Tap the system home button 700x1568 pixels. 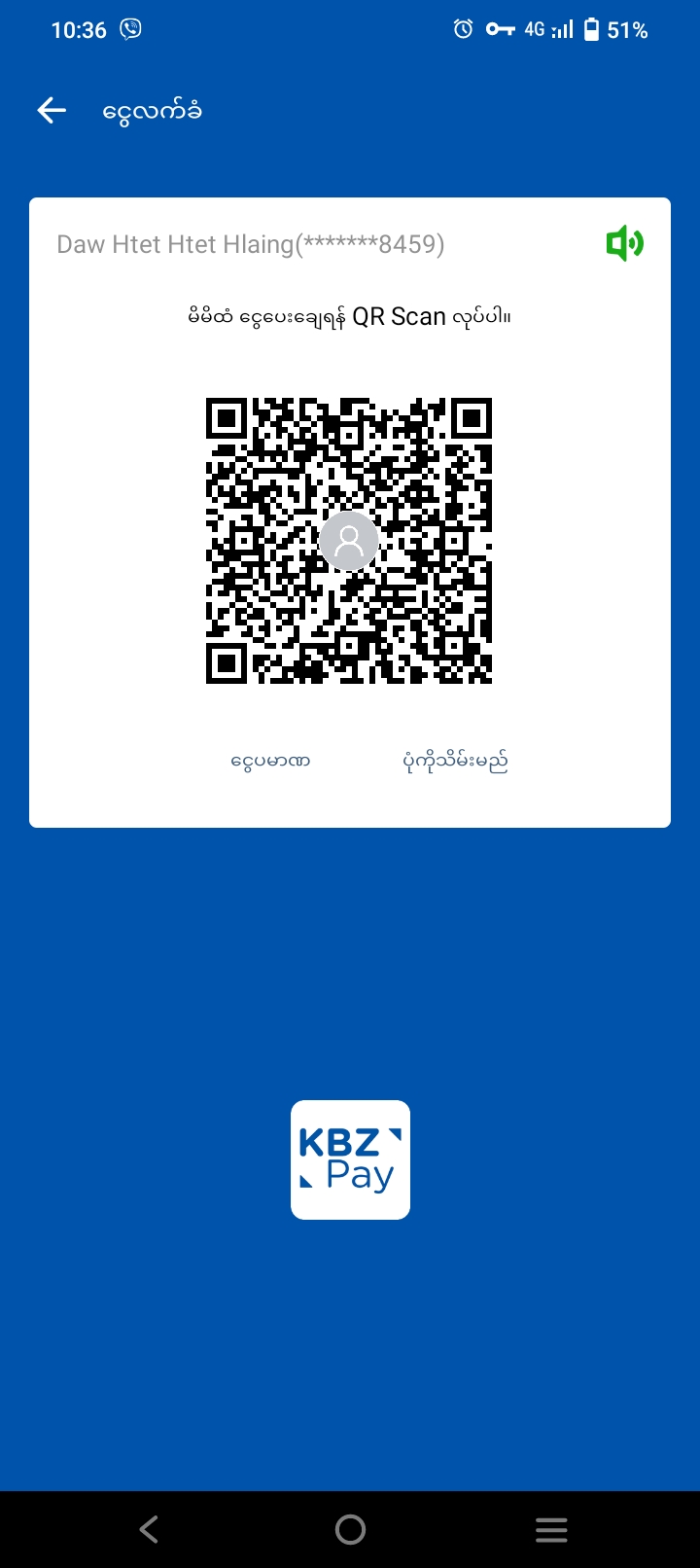click(350, 1529)
